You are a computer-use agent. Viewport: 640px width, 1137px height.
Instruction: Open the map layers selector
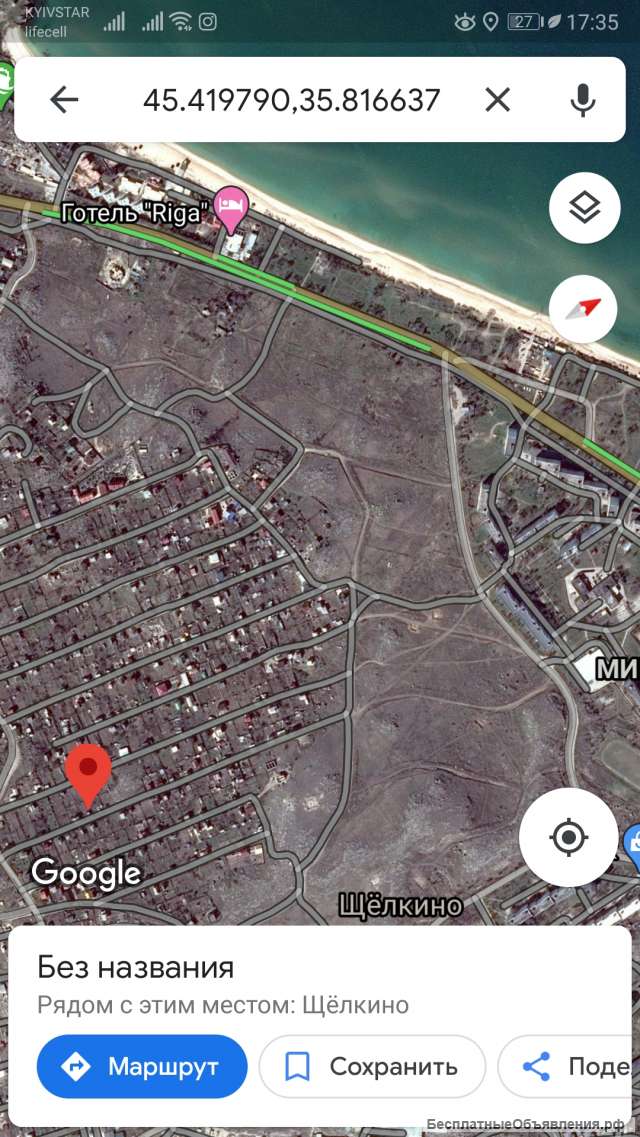click(584, 208)
